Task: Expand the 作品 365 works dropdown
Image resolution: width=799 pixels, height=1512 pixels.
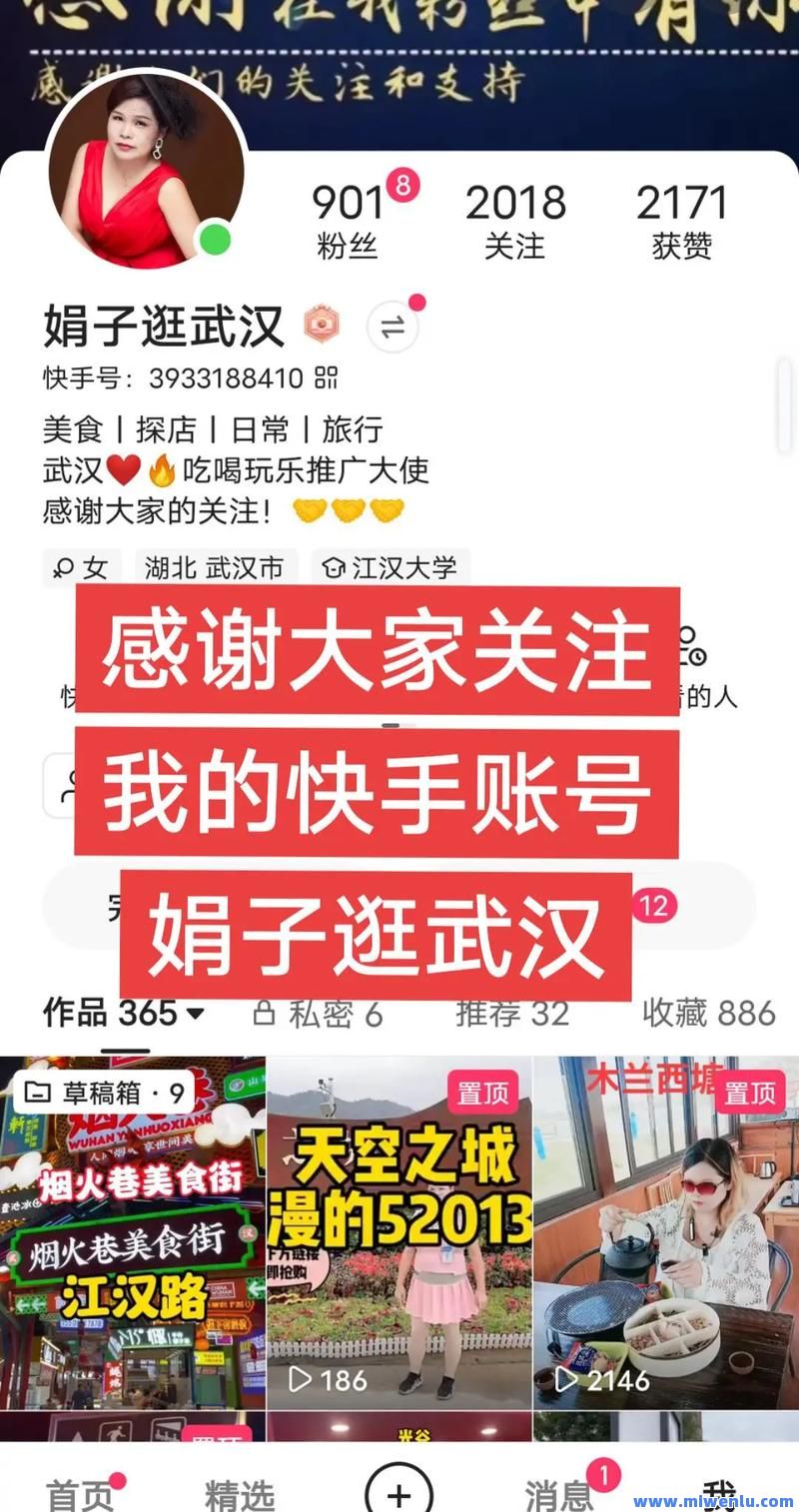Action: (124, 1013)
